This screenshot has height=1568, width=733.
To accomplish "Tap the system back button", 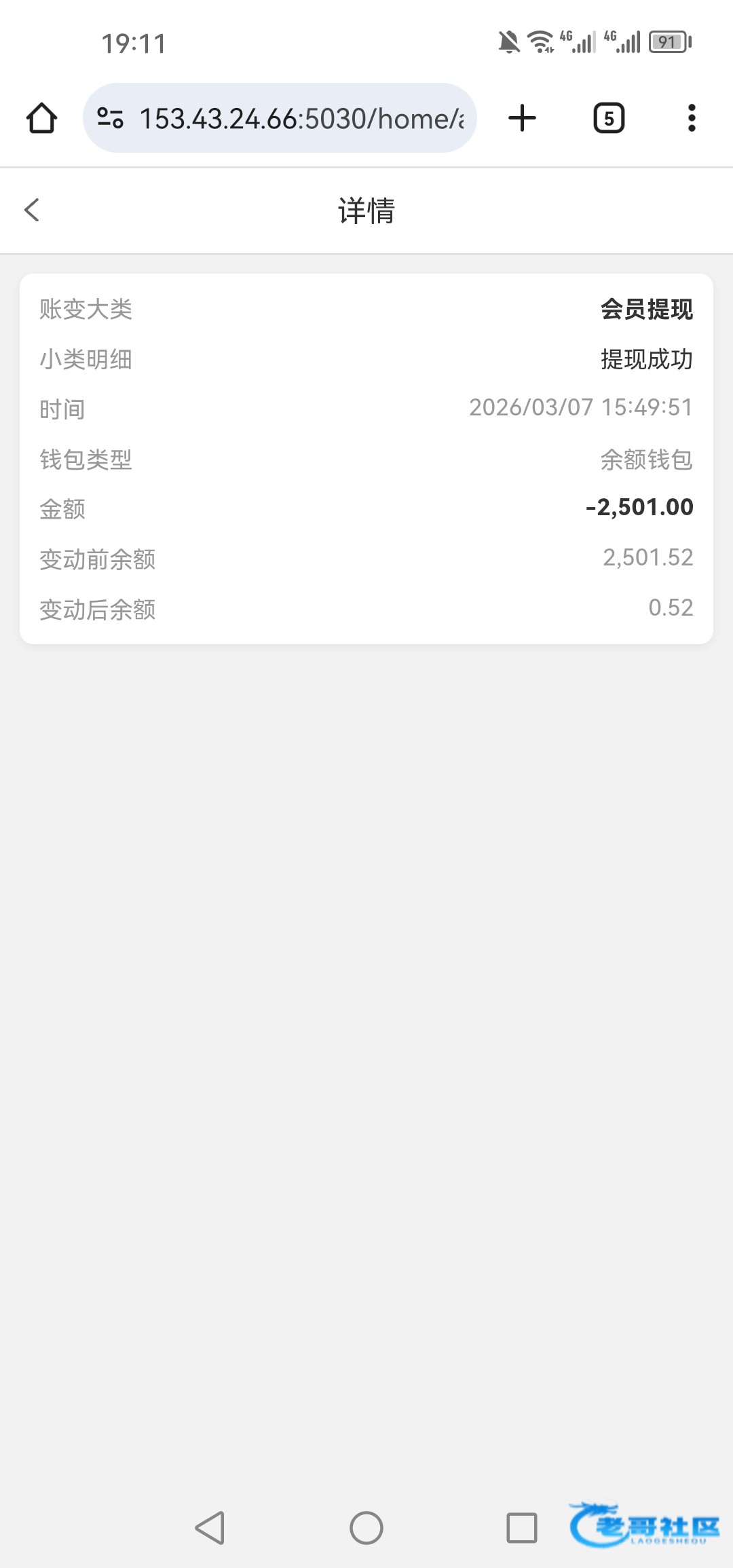I will pos(210,1528).
